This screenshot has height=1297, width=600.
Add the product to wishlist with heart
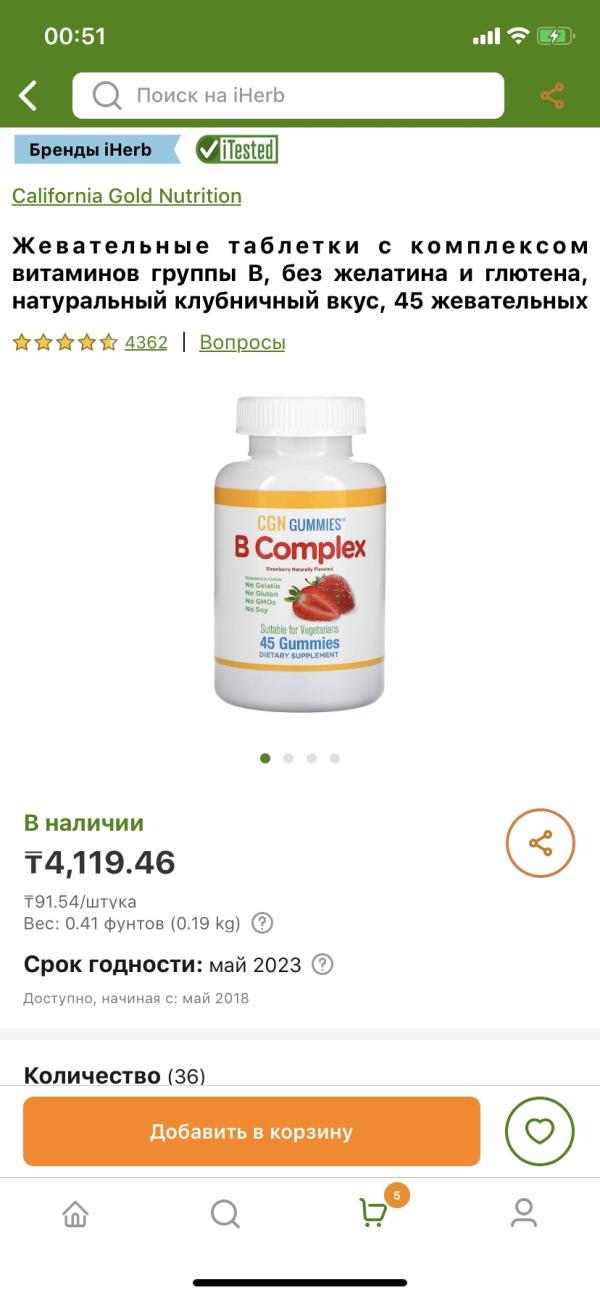540,1132
